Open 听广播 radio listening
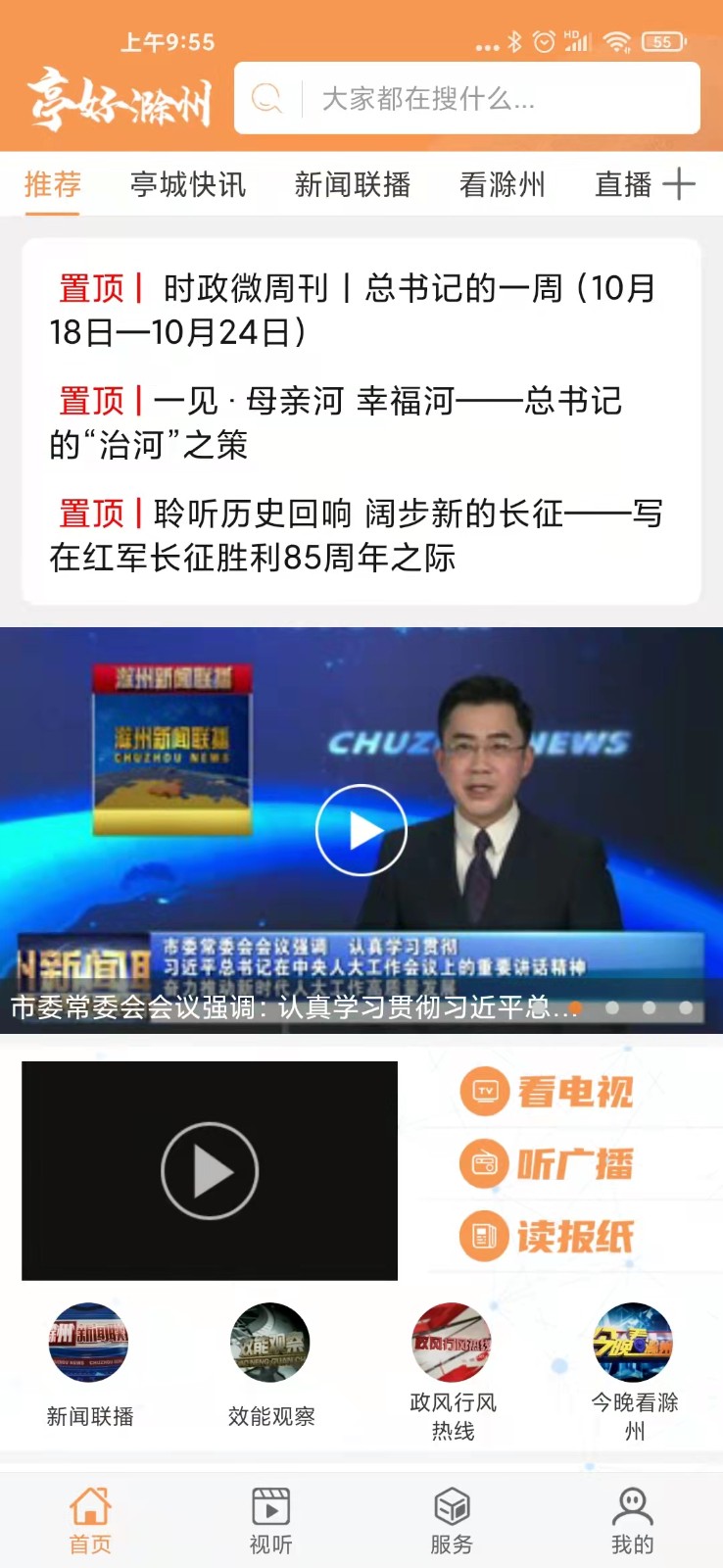Image resolution: width=723 pixels, height=1568 pixels. 549,1164
